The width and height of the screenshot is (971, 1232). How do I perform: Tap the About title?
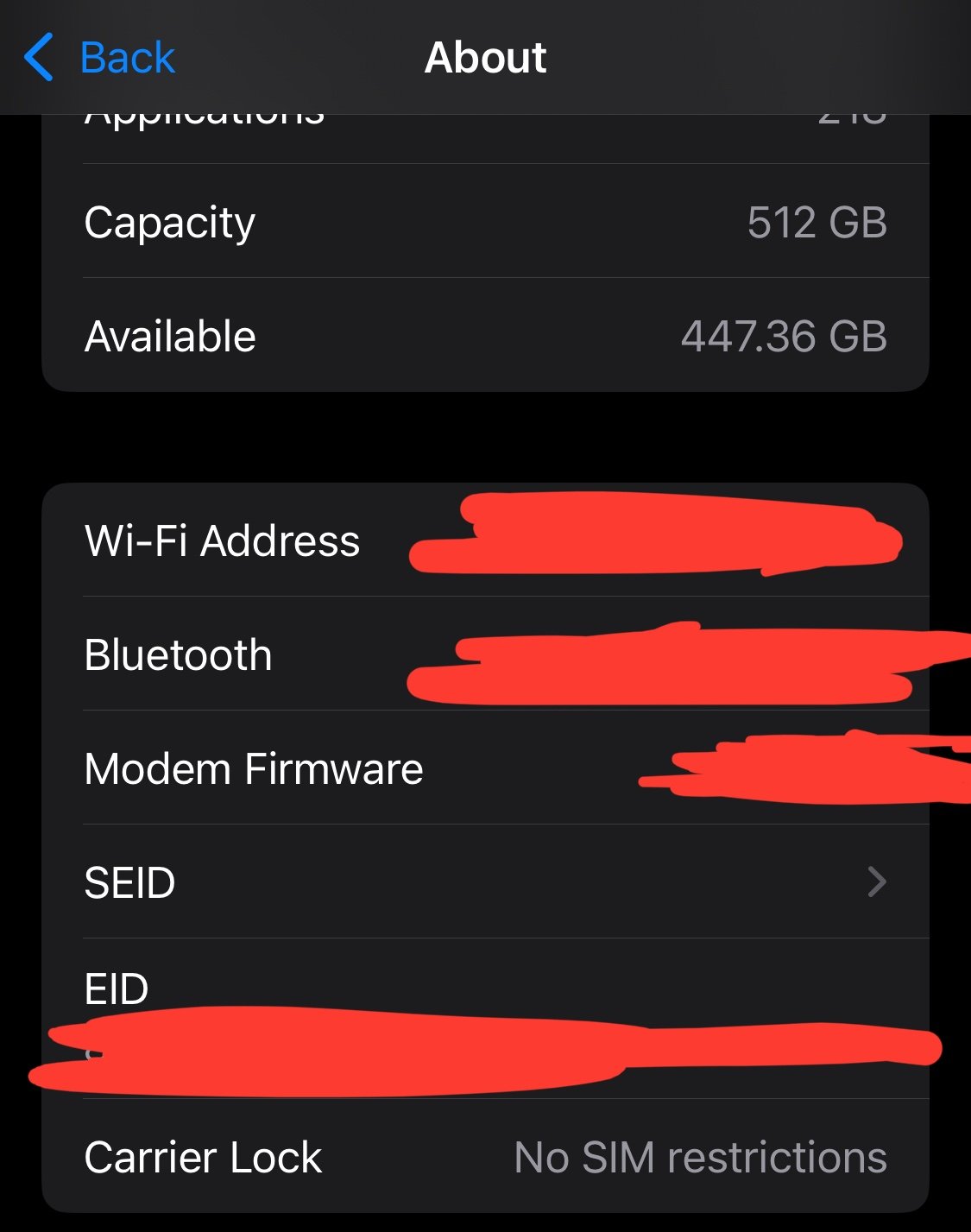(485, 57)
